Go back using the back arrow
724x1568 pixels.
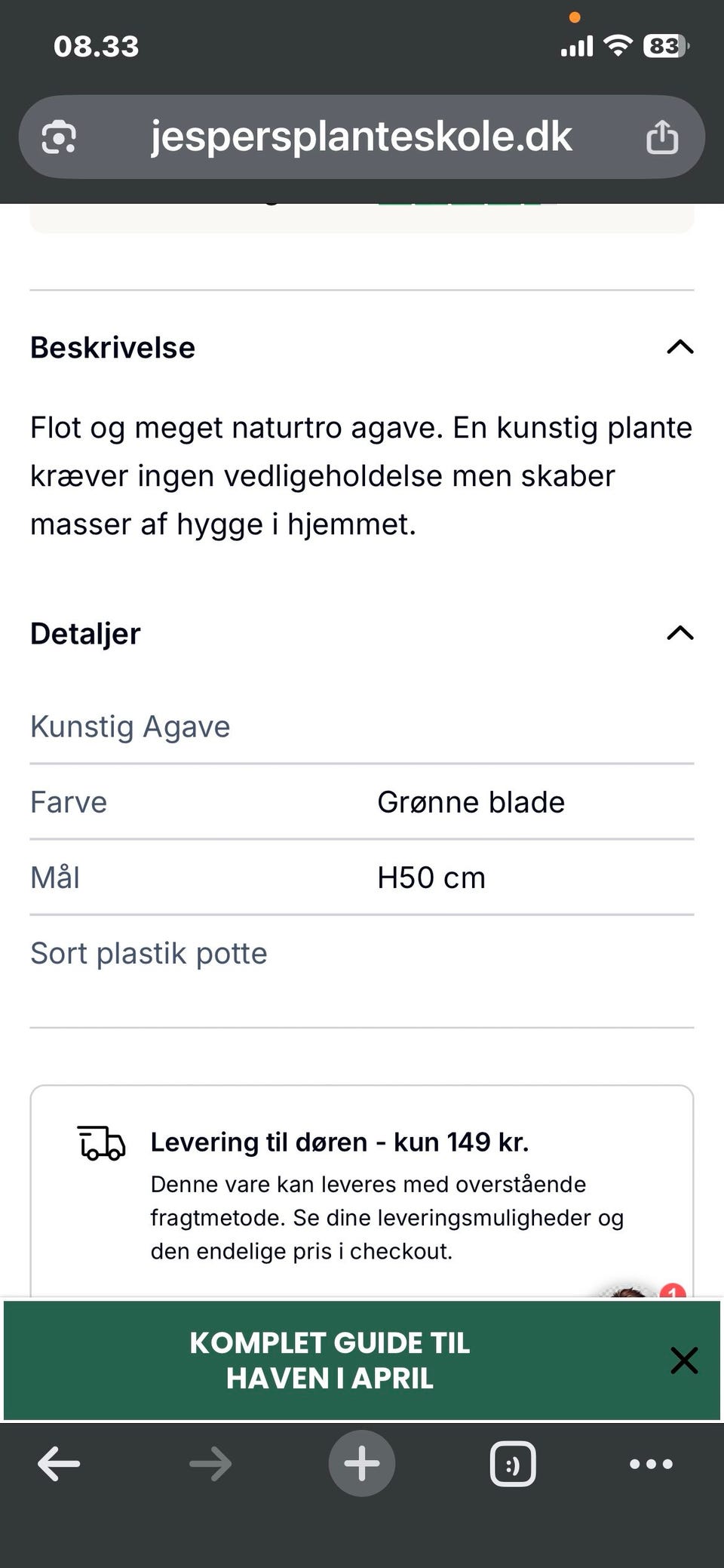[58, 1464]
